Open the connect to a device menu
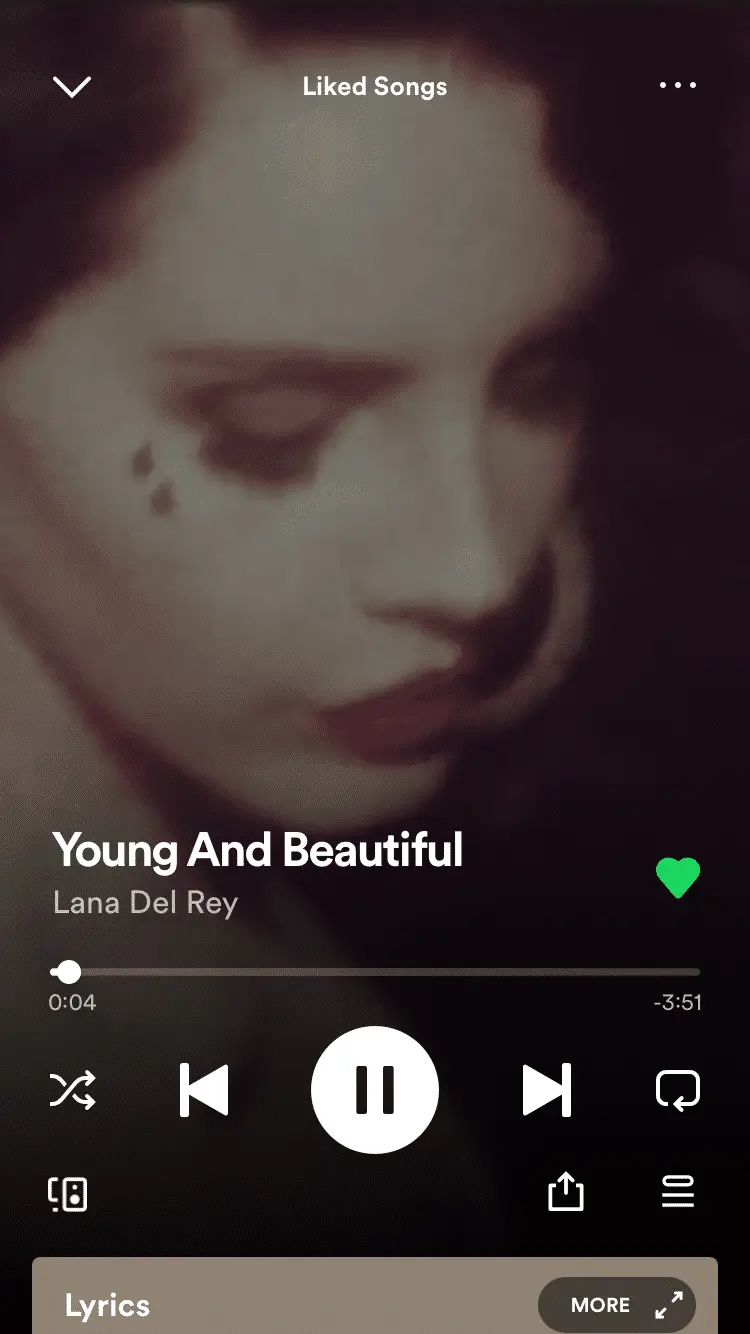 (x=68, y=1193)
